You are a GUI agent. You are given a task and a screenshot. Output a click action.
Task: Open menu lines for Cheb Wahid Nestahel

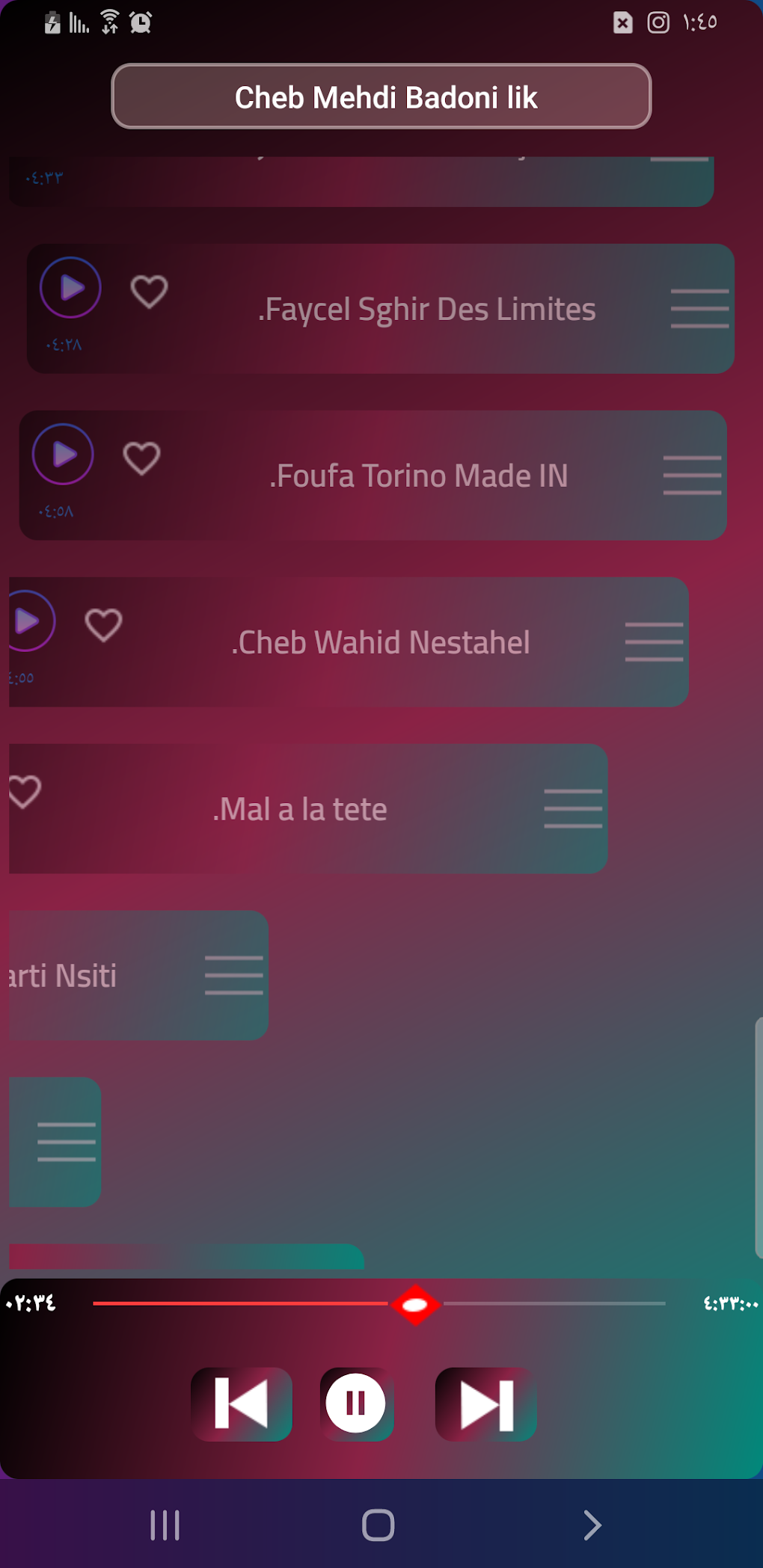tap(654, 642)
